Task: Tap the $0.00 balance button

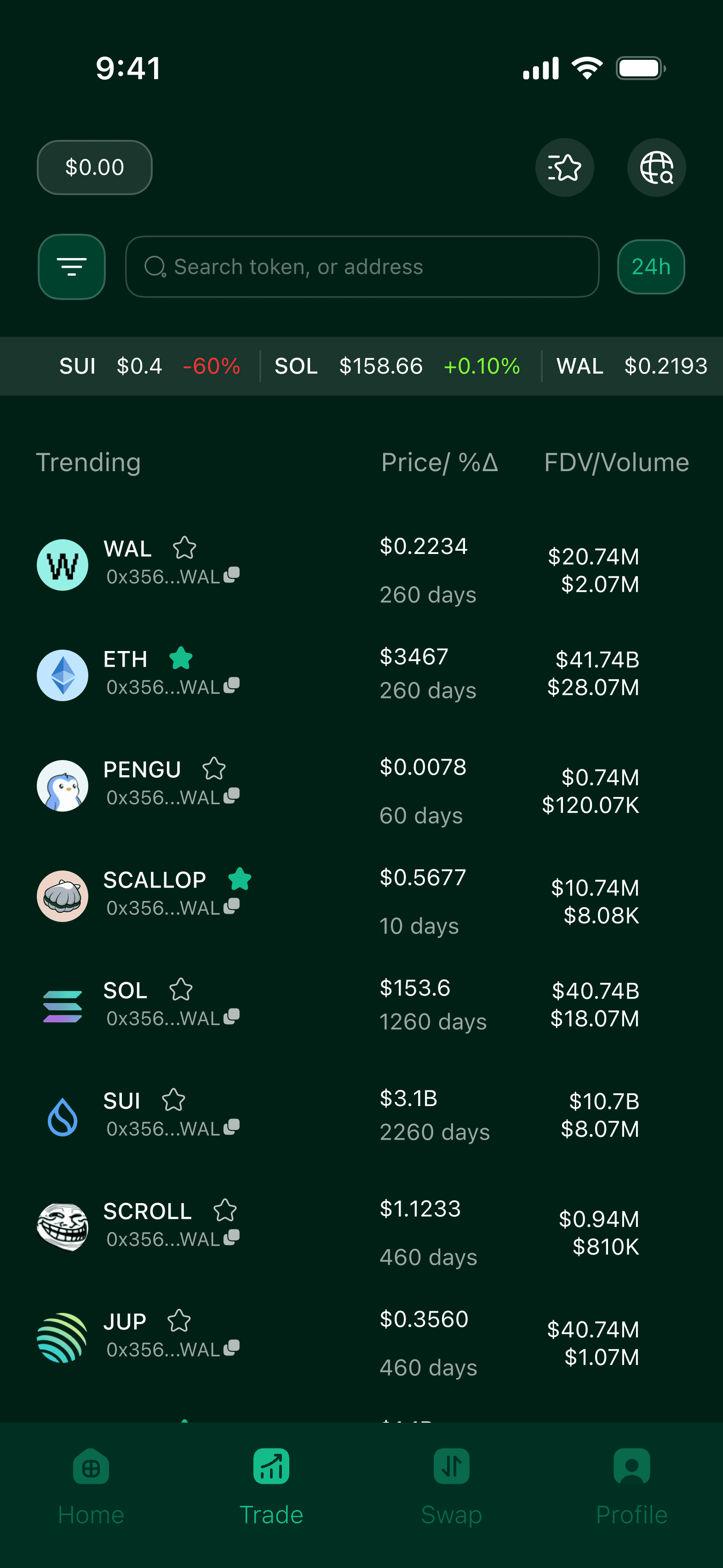Action: coord(94,167)
